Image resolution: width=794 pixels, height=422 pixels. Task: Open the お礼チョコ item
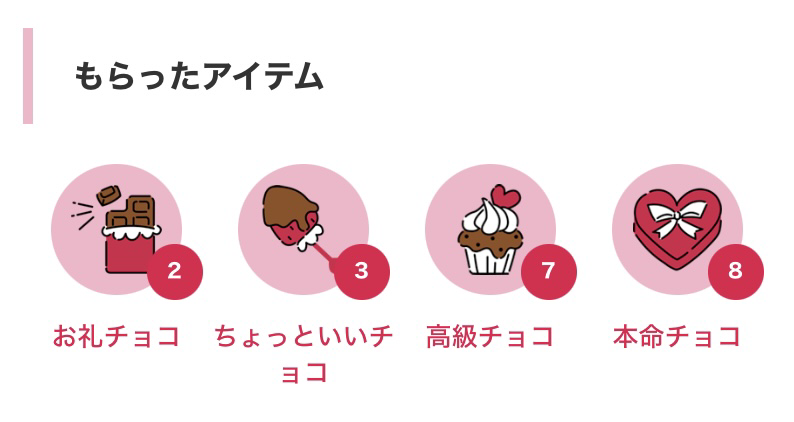coord(116,230)
